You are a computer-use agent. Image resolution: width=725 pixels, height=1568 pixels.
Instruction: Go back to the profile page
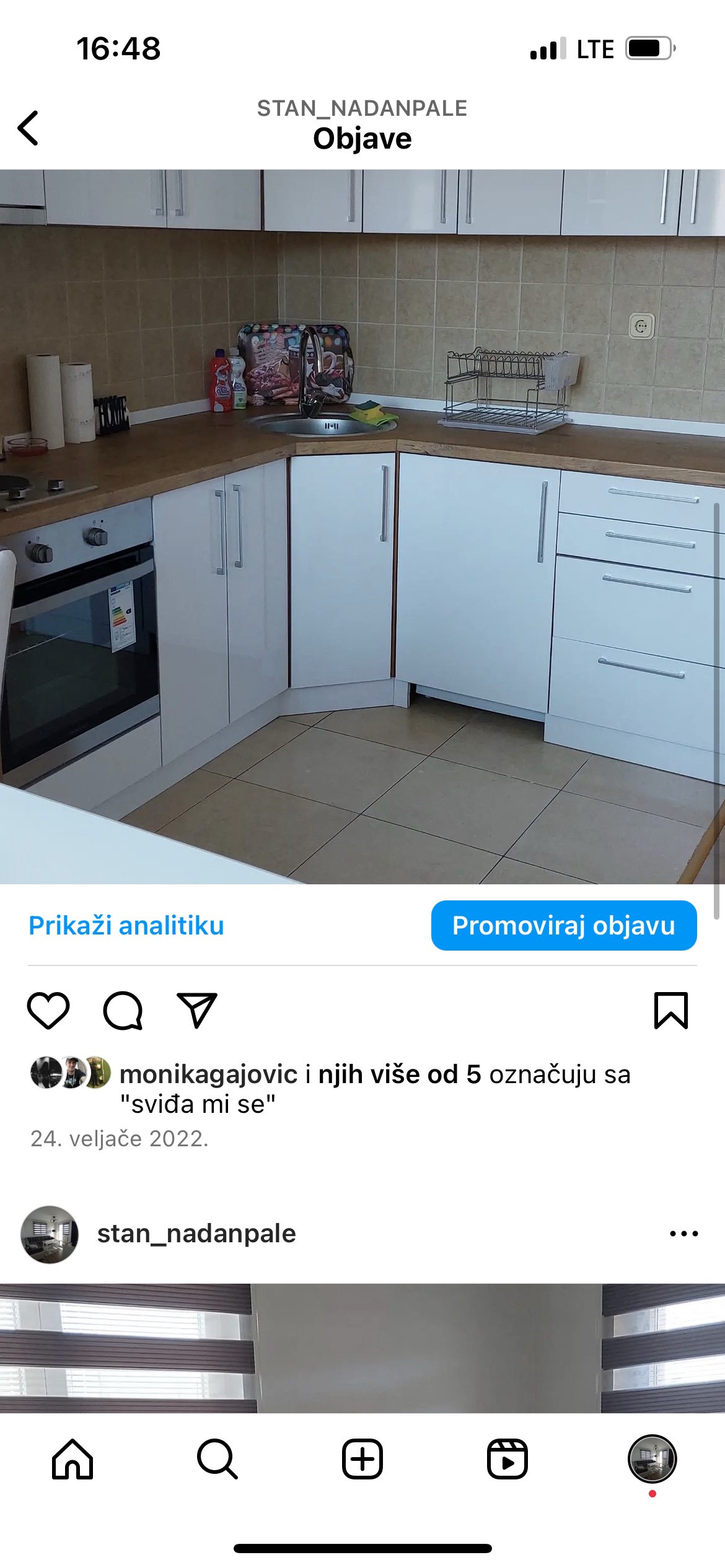pyautogui.click(x=29, y=128)
